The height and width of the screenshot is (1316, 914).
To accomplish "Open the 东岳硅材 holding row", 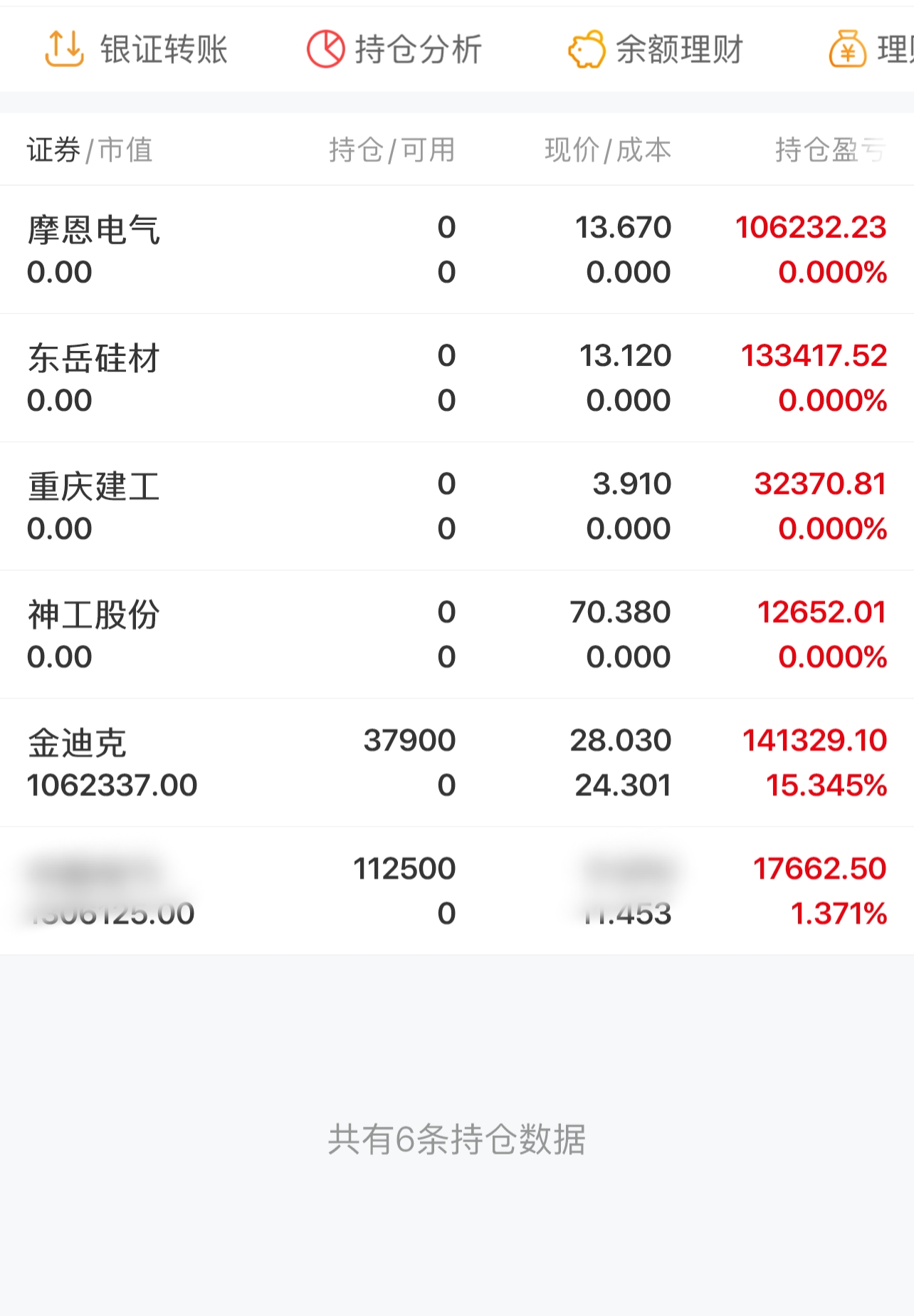I will coord(456,377).
